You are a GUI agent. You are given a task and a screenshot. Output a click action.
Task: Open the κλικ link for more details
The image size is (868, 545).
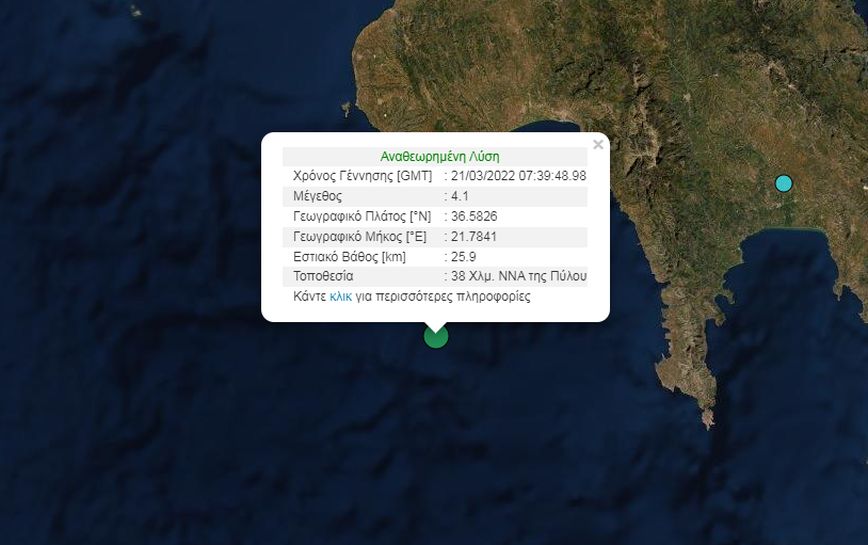[x=340, y=297]
